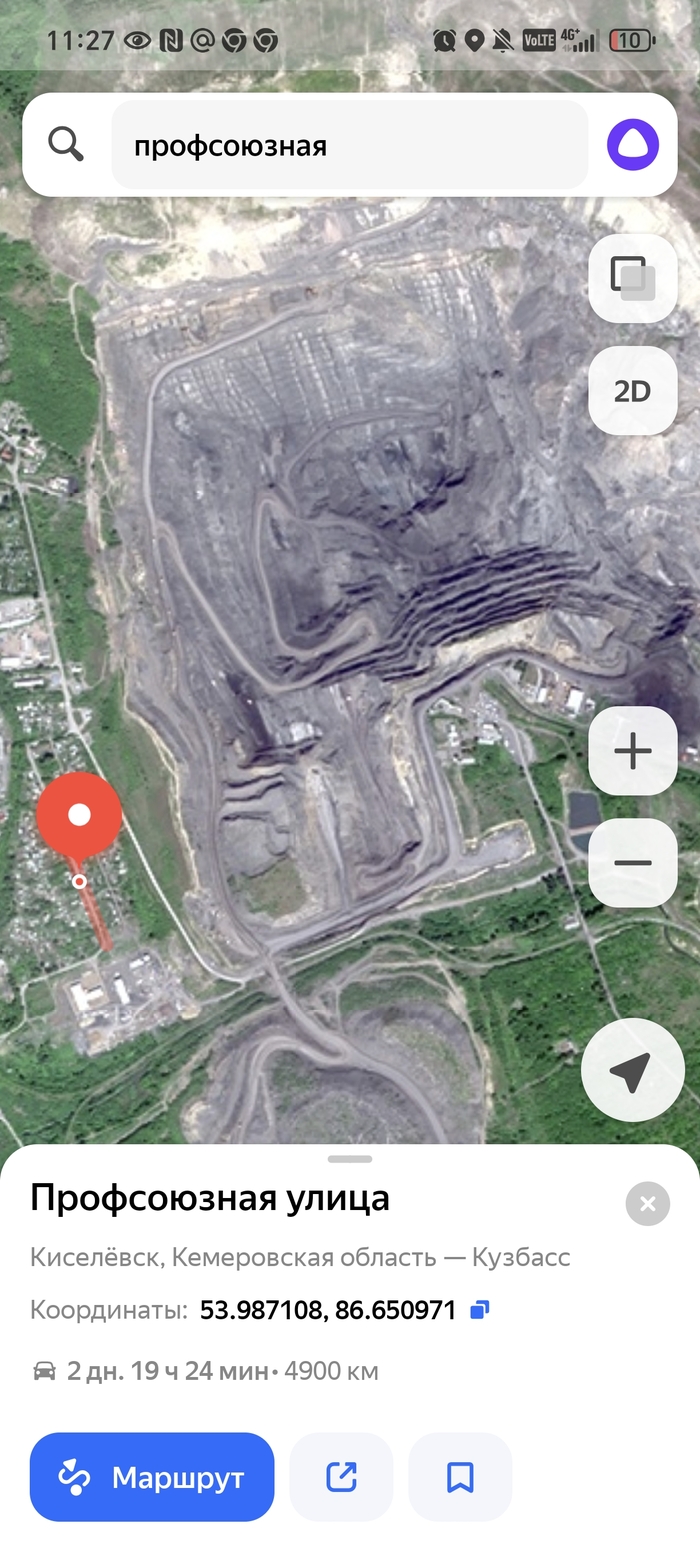Expand the card using the drag handle
Image resolution: width=700 pixels, height=1544 pixels.
point(350,1159)
